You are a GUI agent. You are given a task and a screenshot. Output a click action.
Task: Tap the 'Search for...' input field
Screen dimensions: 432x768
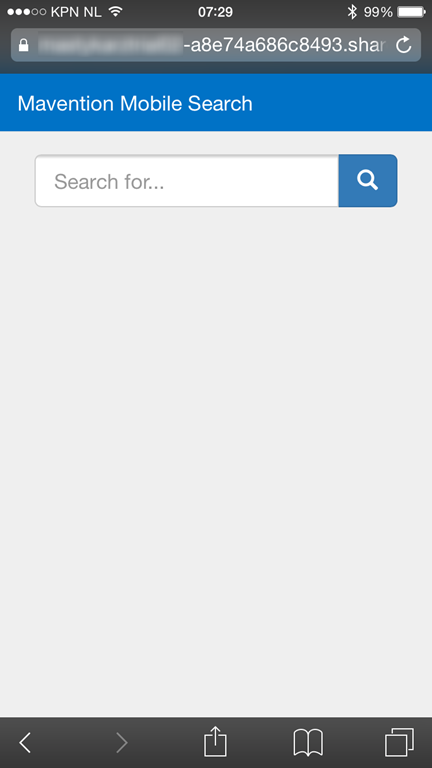click(x=187, y=181)
